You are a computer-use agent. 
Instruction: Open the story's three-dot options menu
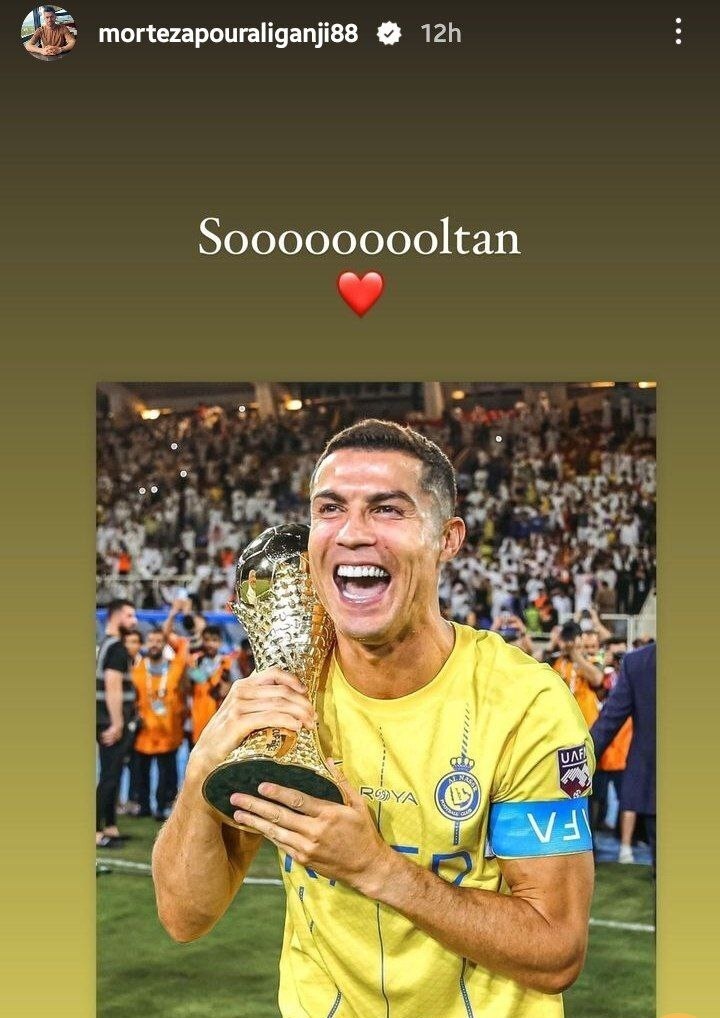click(x=678, y=32)
